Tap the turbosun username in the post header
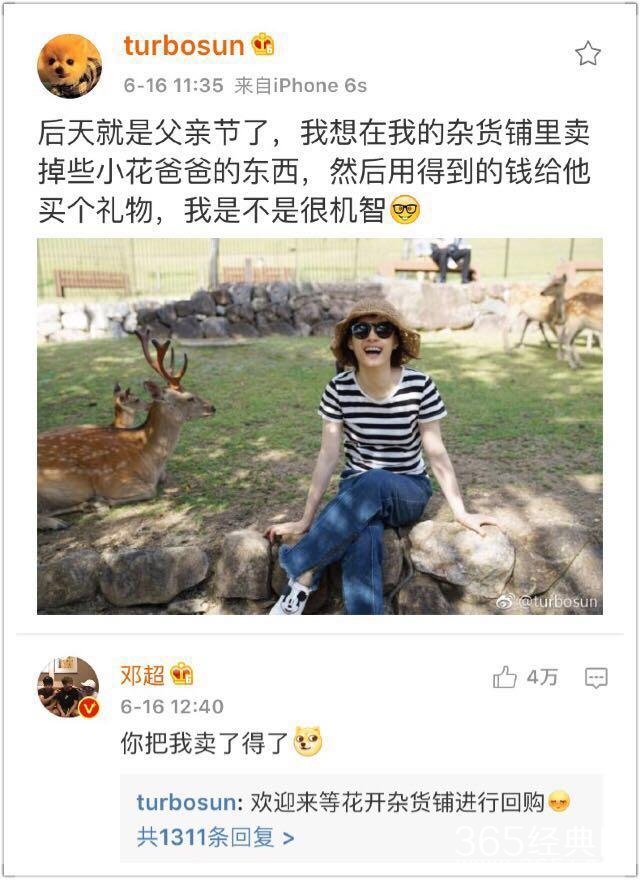The width and height of the screenshot is (640, 880). tap(184, 45)
